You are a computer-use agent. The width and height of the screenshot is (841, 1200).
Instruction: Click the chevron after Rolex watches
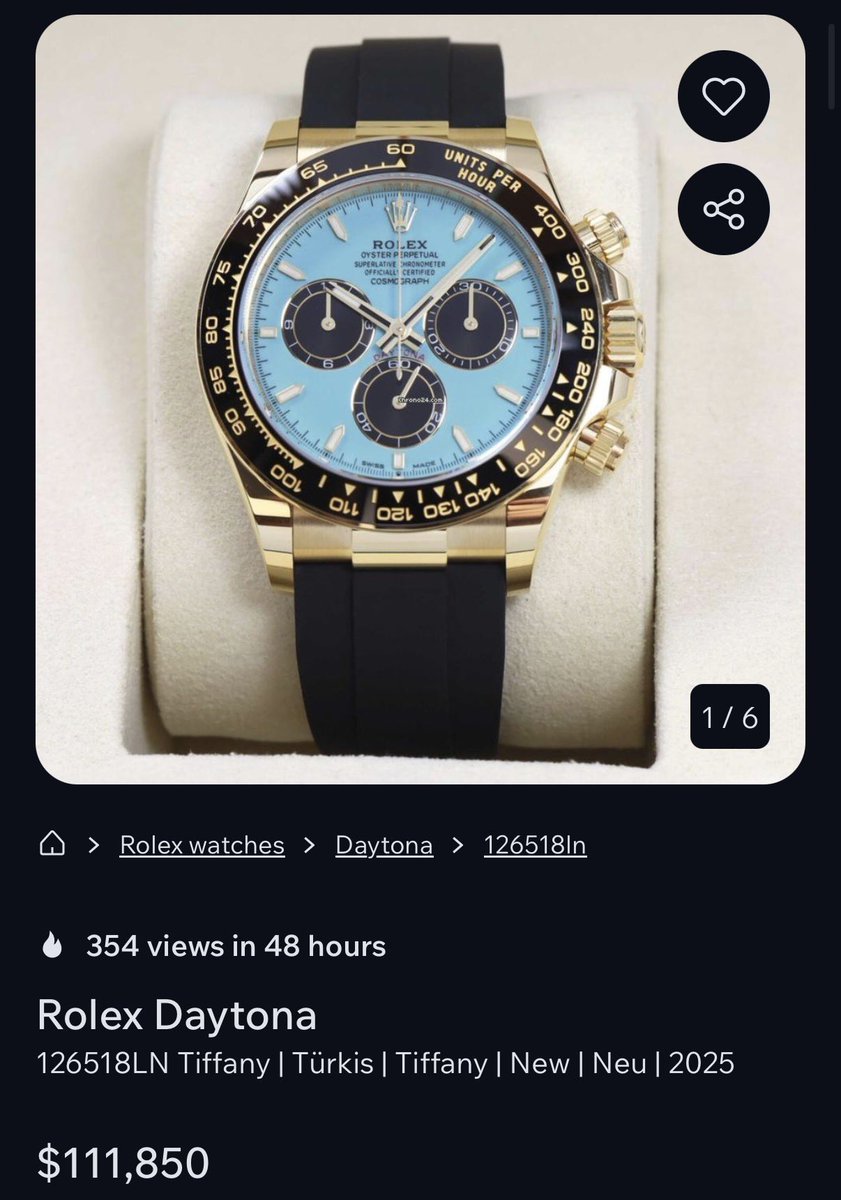(x=310, y=844)
